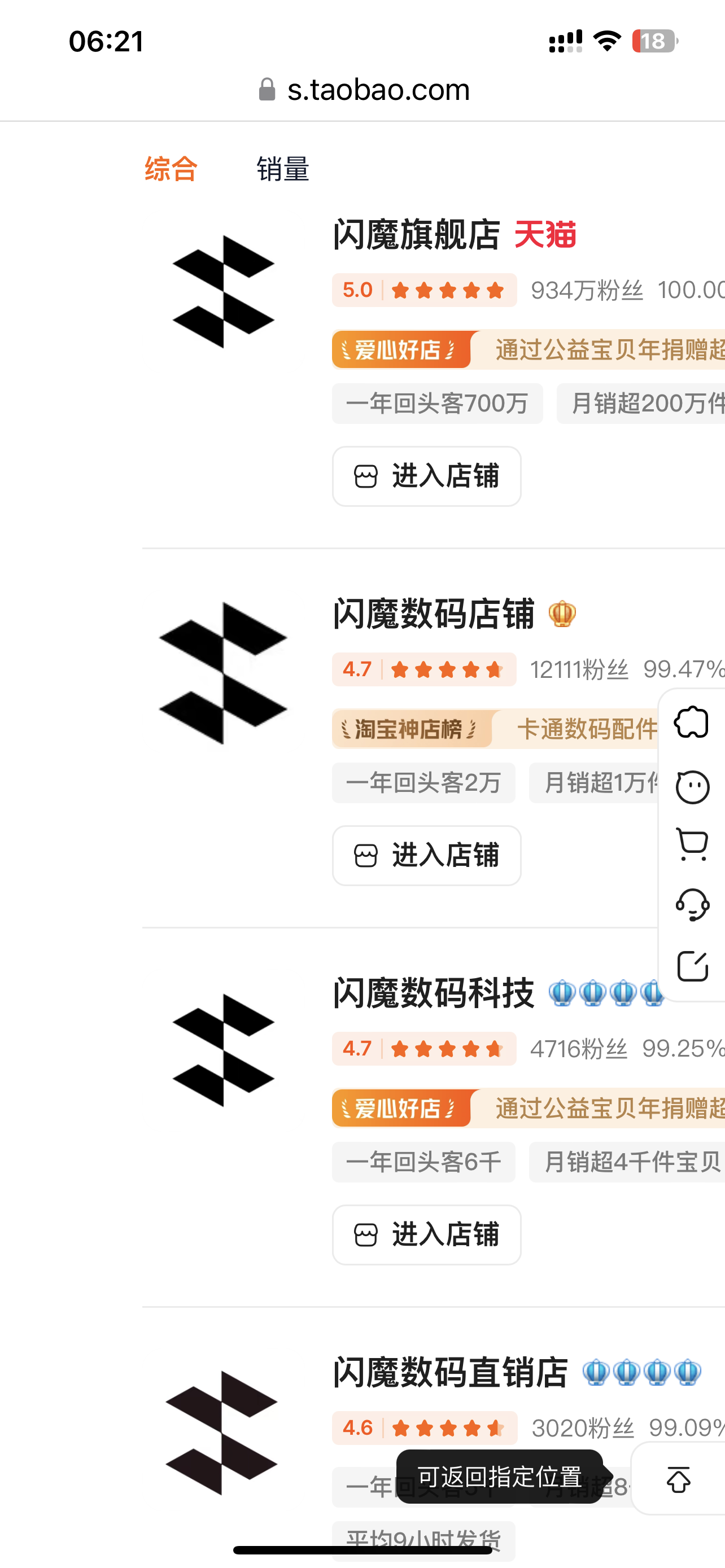This screenshot has height=1568, width=725.
Task: Enter the 闪魔旗舰店 store via 进入店铺
Action: 427,476
